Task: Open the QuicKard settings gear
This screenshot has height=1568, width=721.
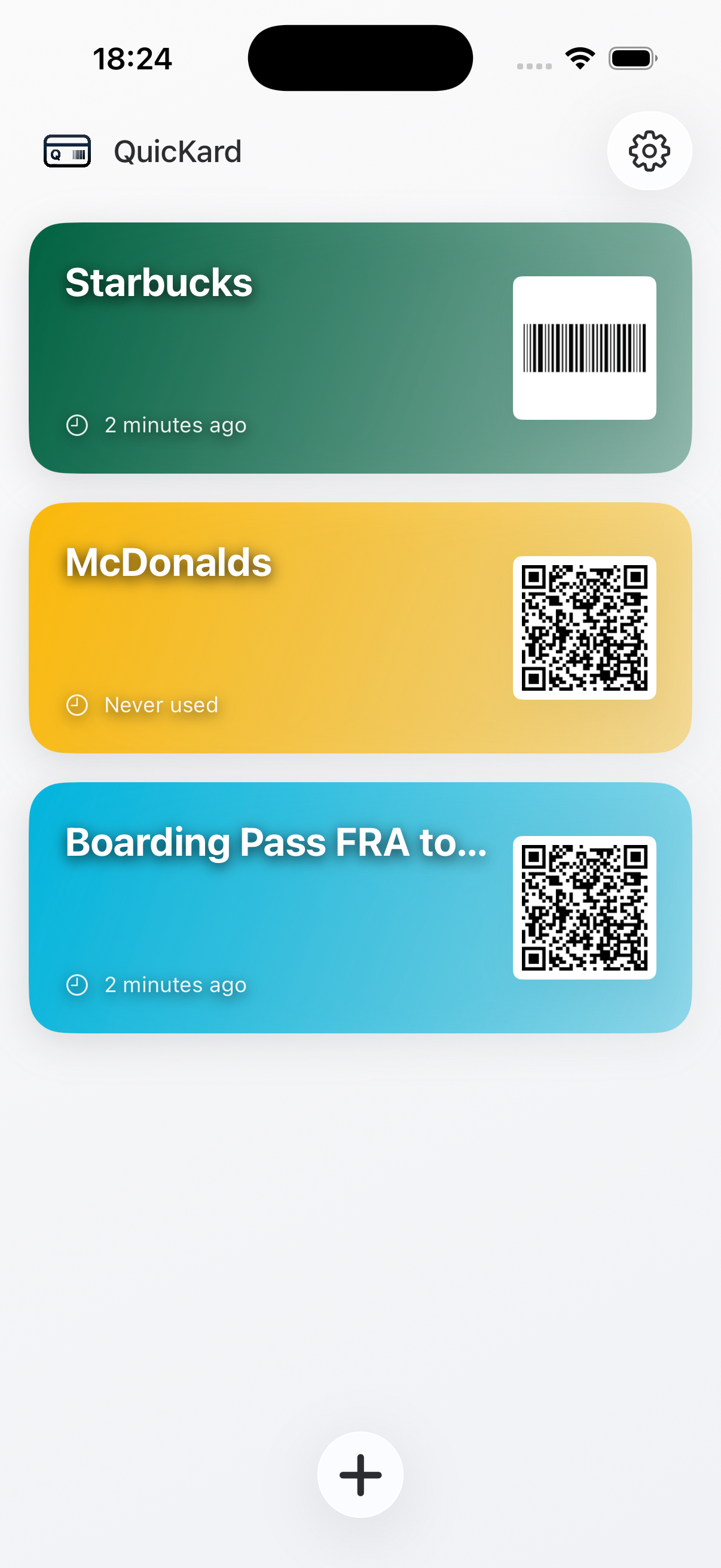Action: [649, 151]
